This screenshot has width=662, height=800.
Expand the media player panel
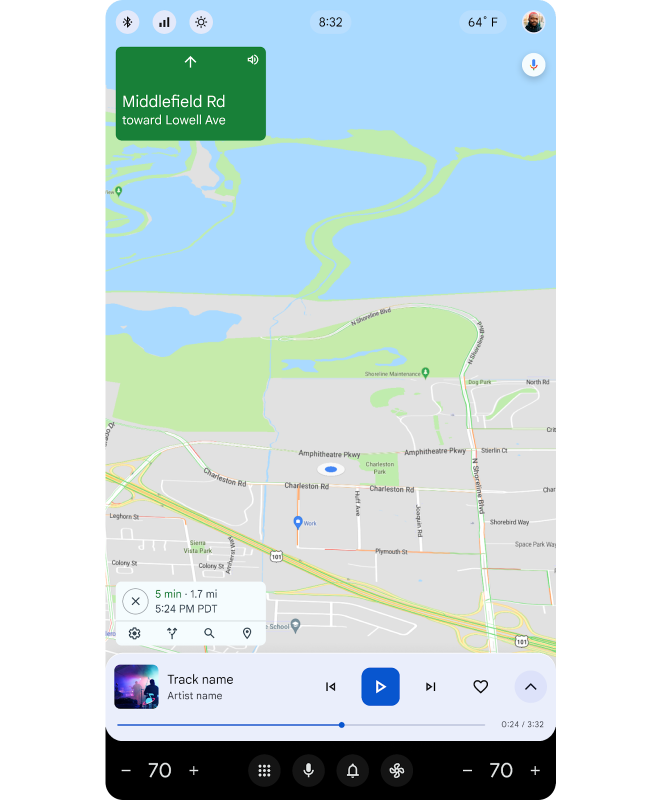click(530, 687)
